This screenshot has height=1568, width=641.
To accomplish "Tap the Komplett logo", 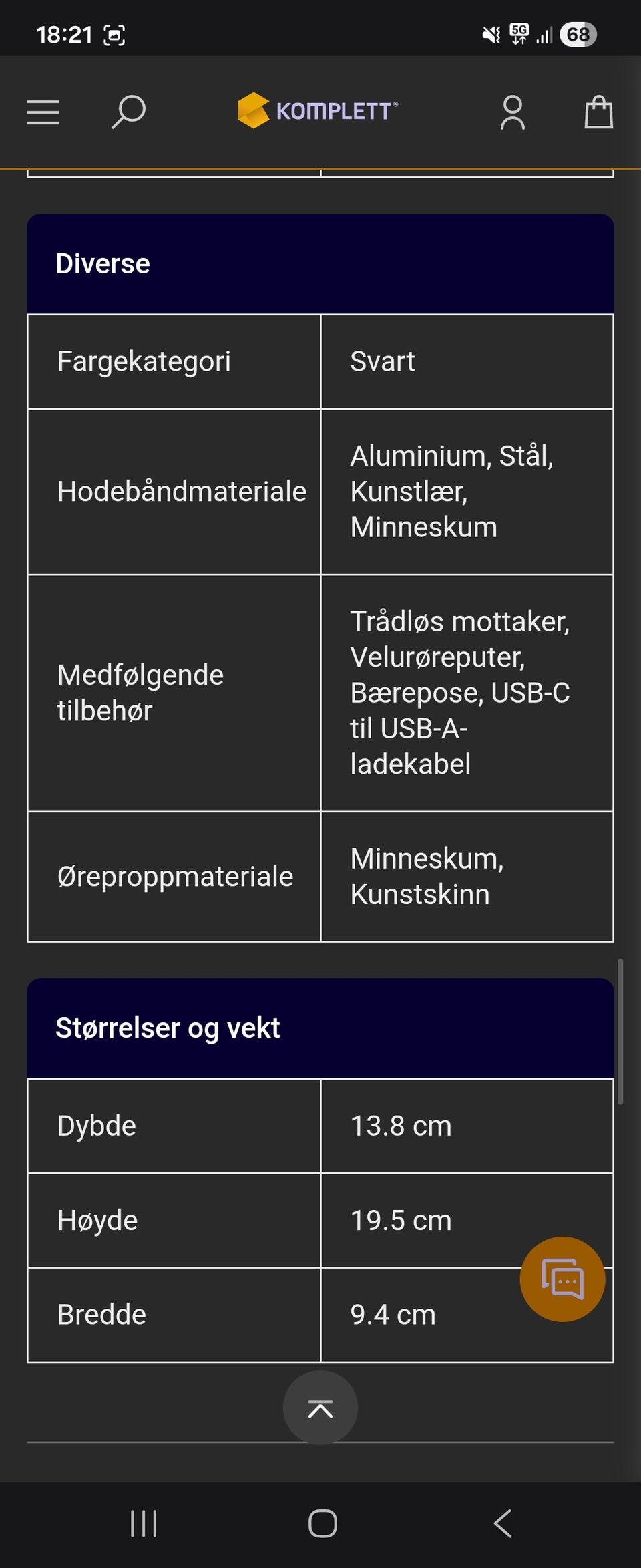I will (x=315, y=111).
